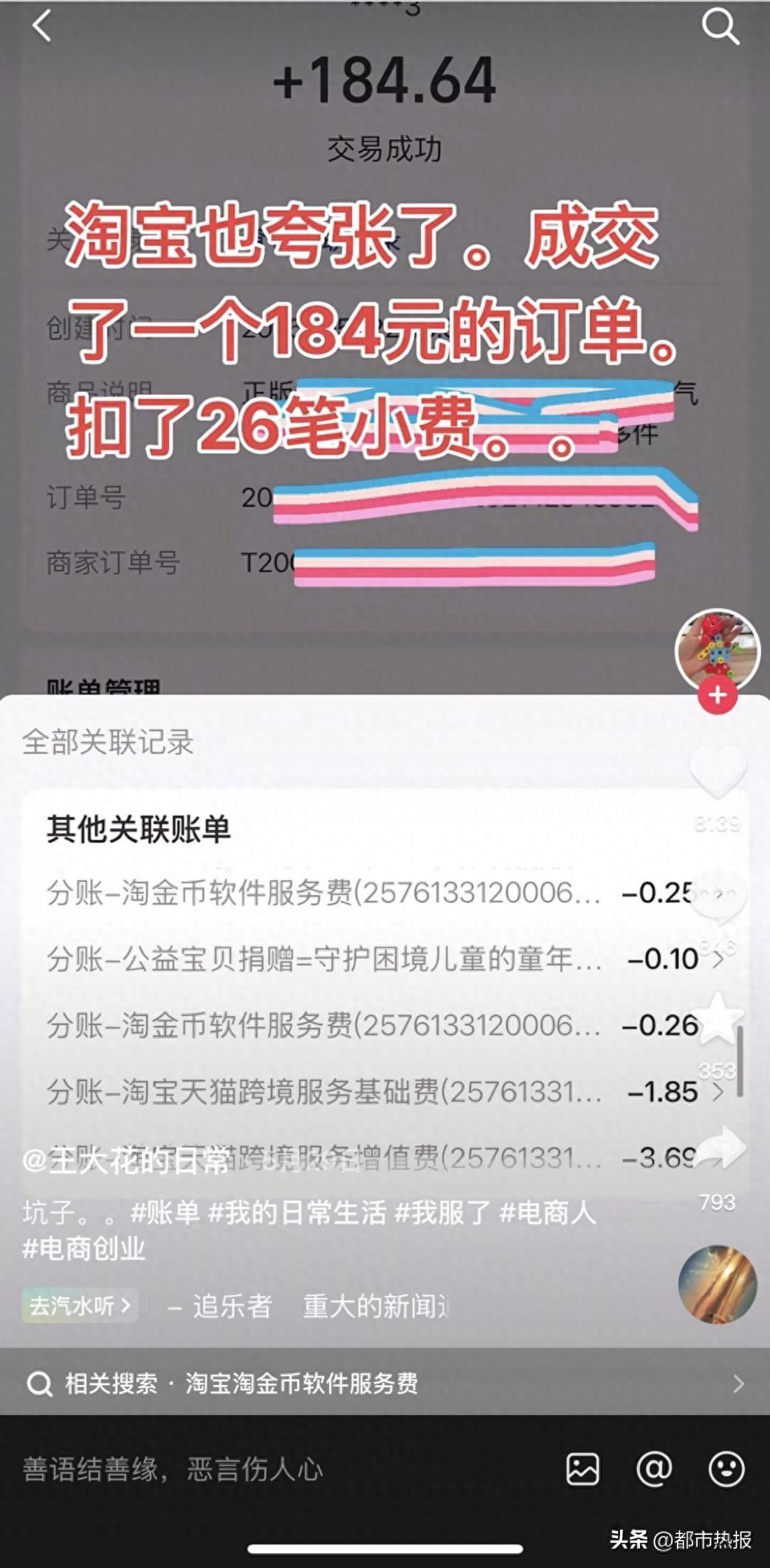Screen dimensions: 770x1568
Task: Add the video to favorites
Action: [718, 1019]
